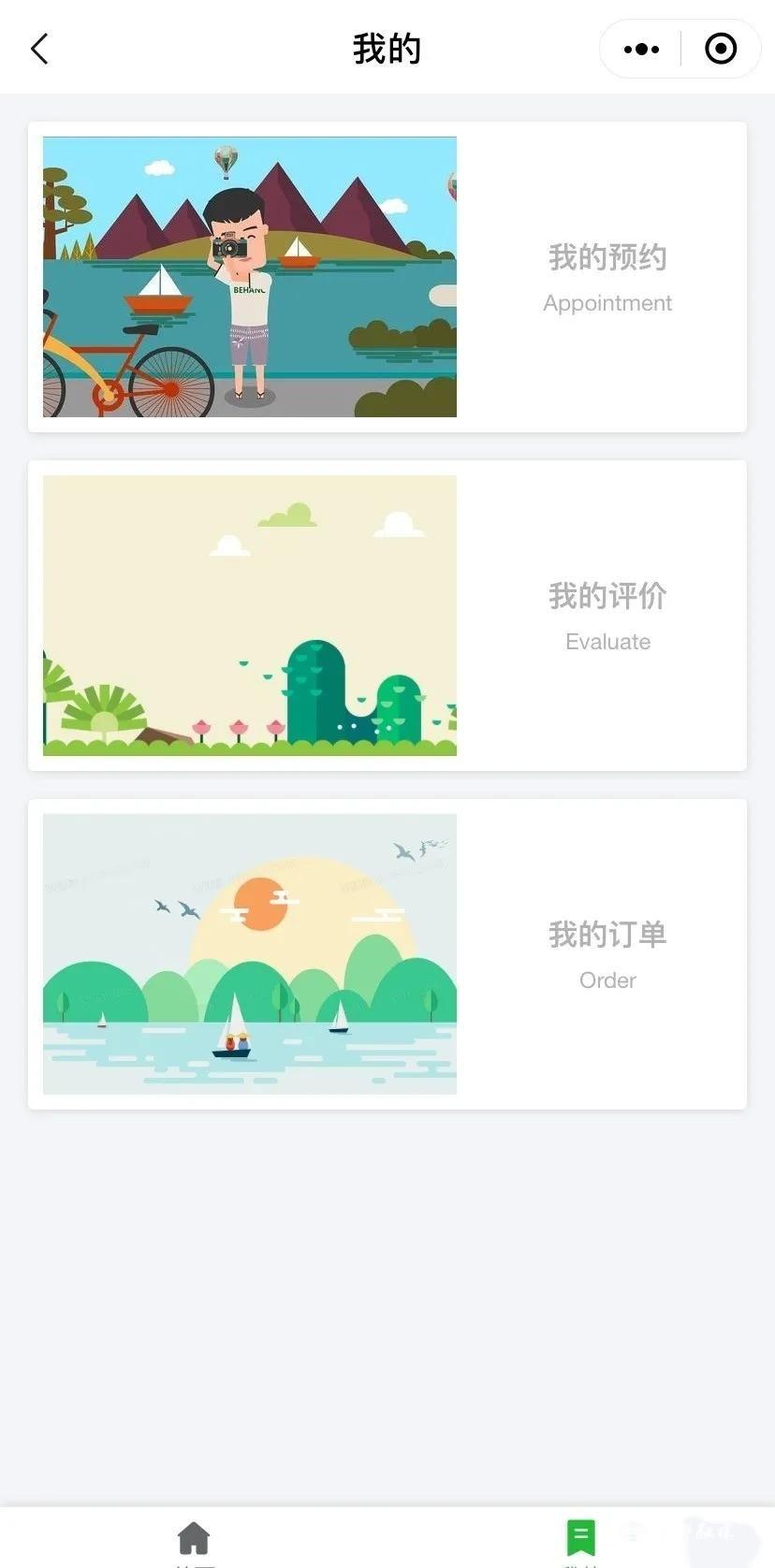Go back using the top-left arrow
Image resolution: width=775 pixels, height=1568 pixels.
[x=39, y=49]
